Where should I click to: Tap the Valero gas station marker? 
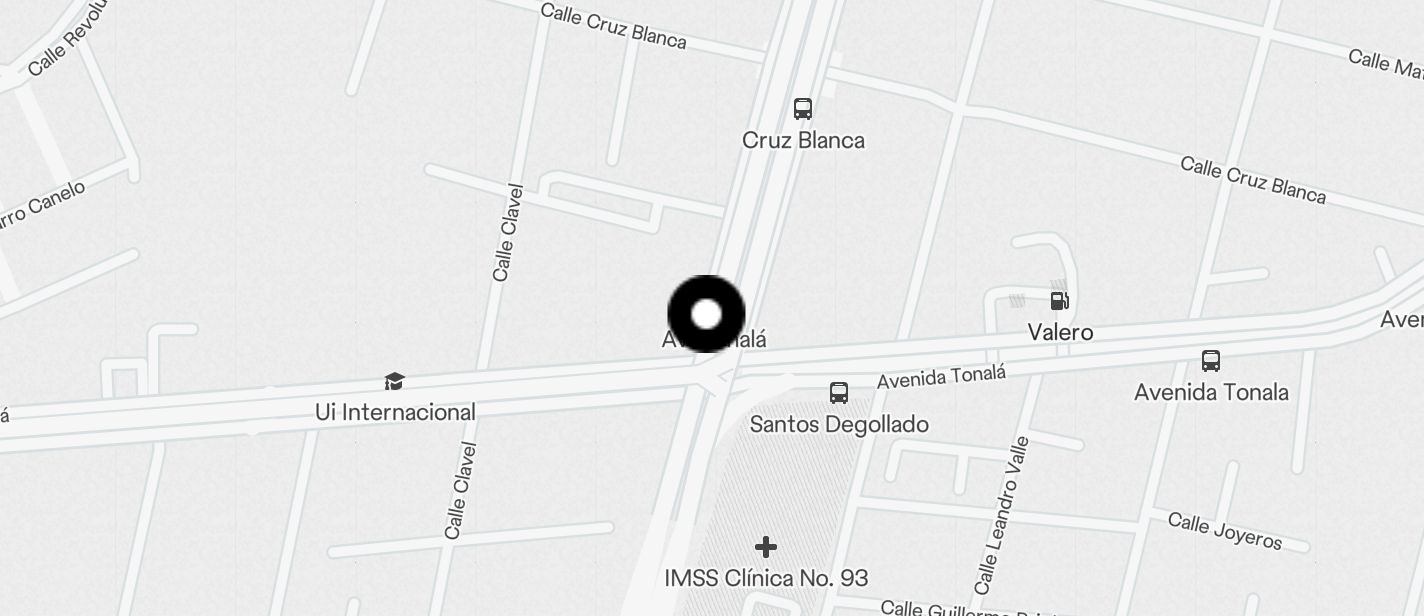pyautogui.click(x=1059, y=301)
